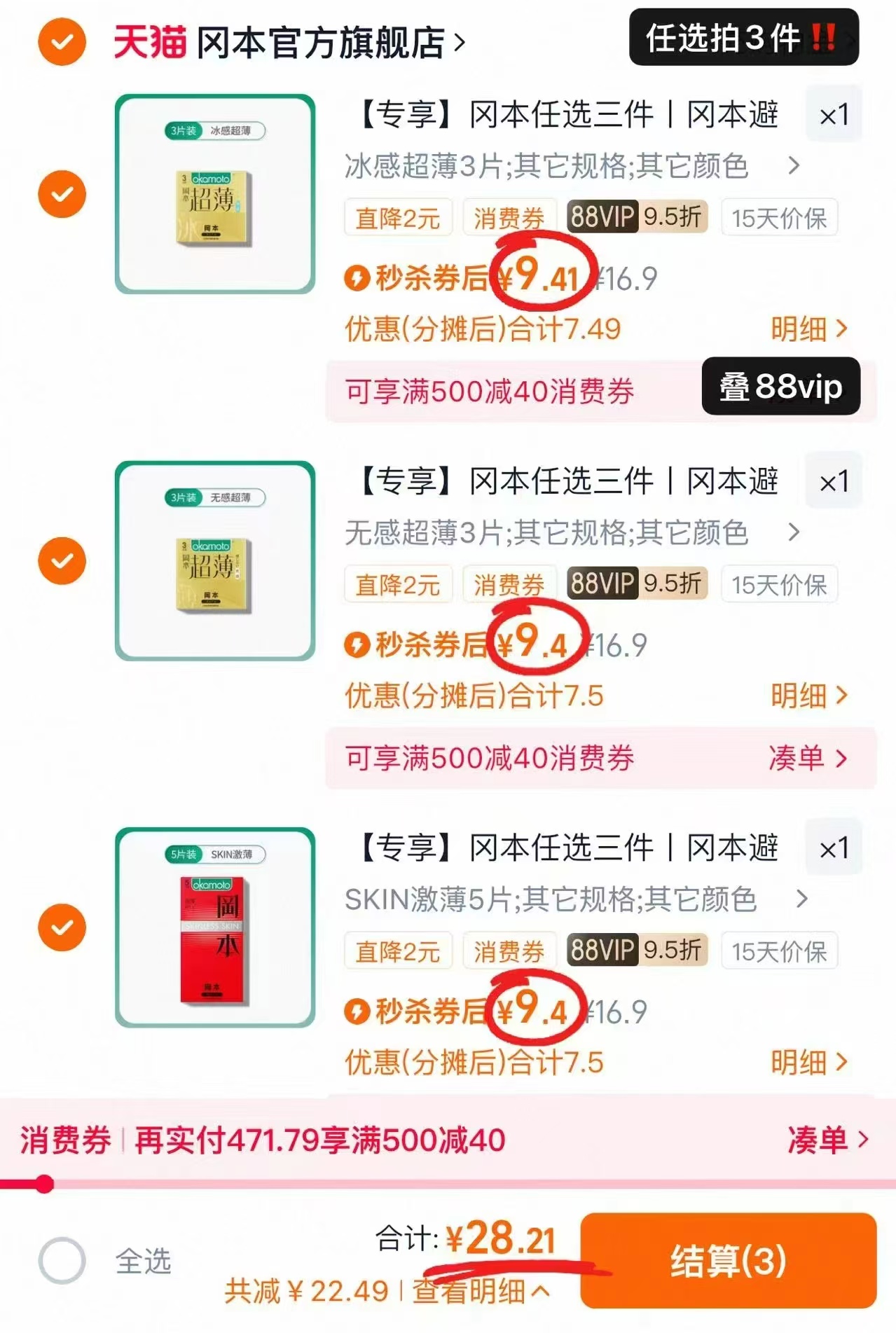Click the black 叠88vip badge

tap(783, 386)
